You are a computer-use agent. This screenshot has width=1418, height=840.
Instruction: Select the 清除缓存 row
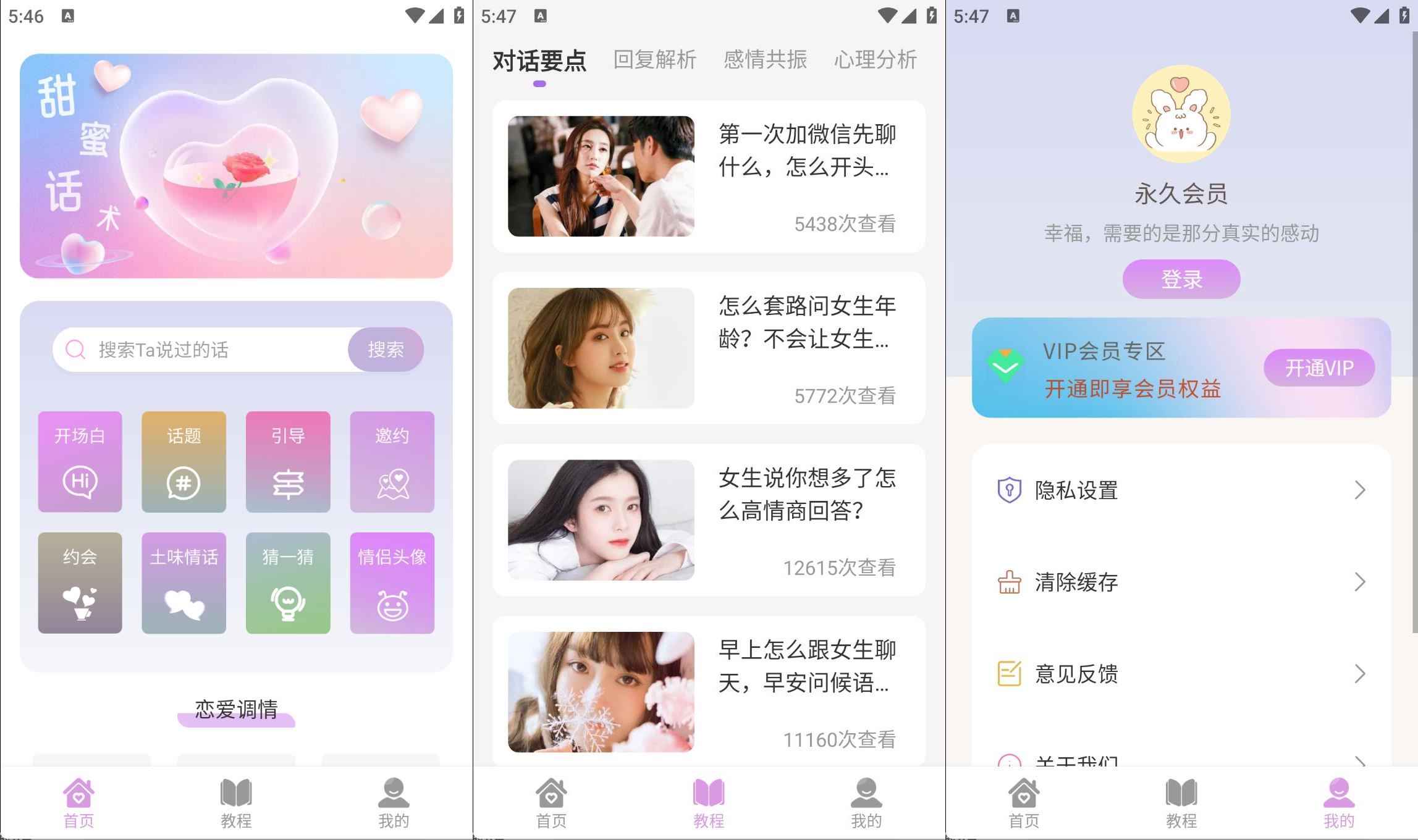click(x=1181, y=582)
